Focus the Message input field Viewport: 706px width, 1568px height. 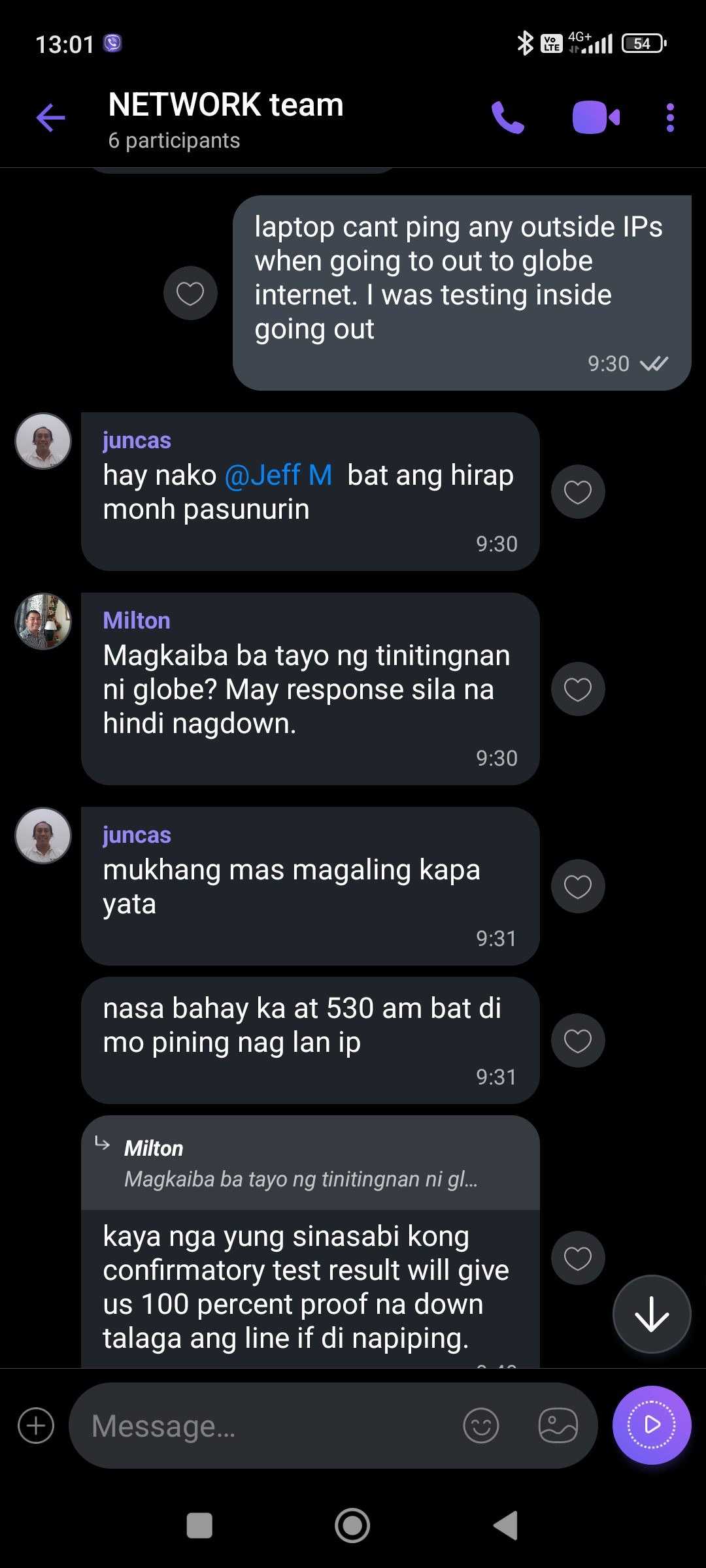coord(261,1426)
